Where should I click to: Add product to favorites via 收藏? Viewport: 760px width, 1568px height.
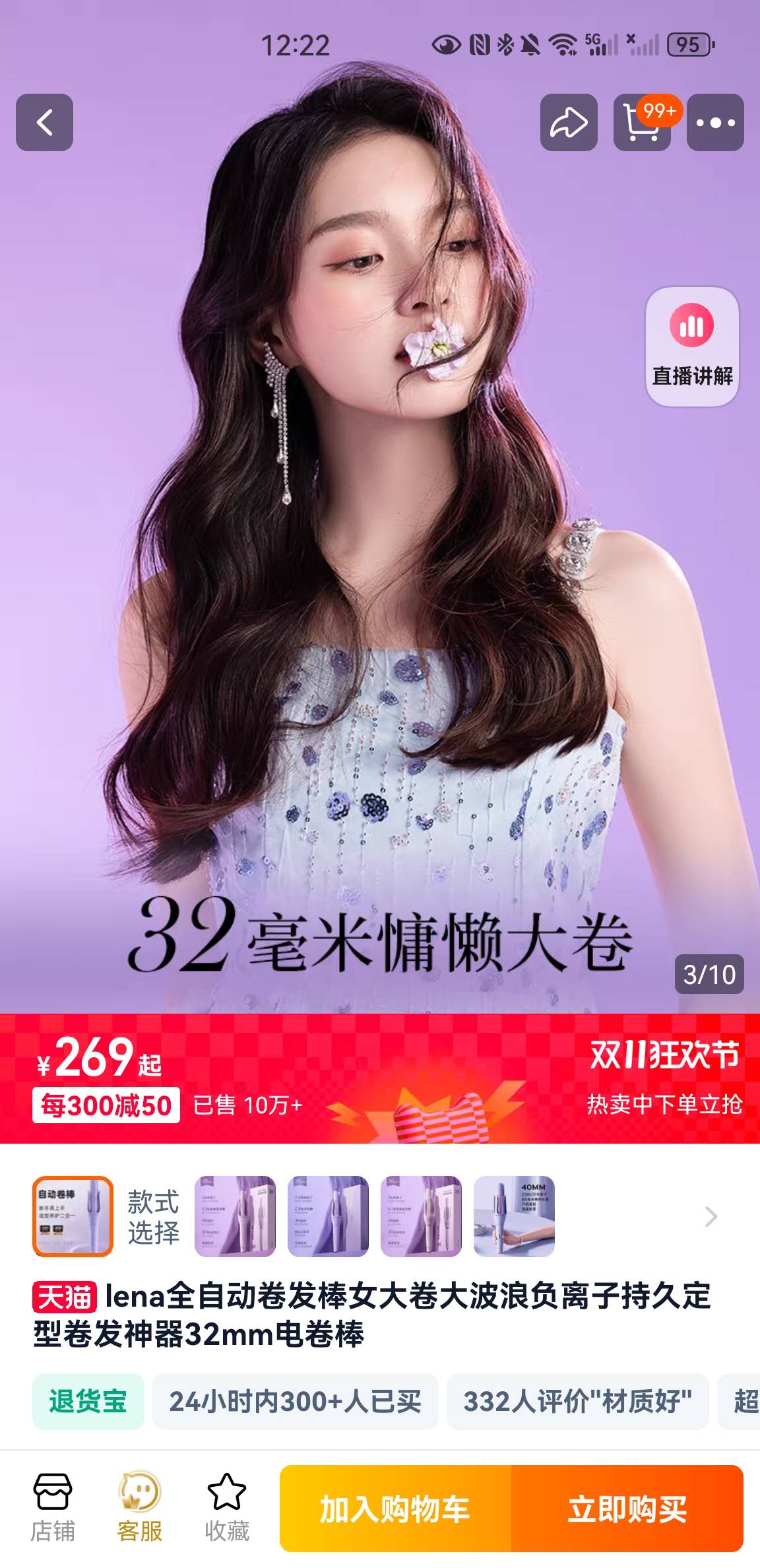coord(226,1508)
